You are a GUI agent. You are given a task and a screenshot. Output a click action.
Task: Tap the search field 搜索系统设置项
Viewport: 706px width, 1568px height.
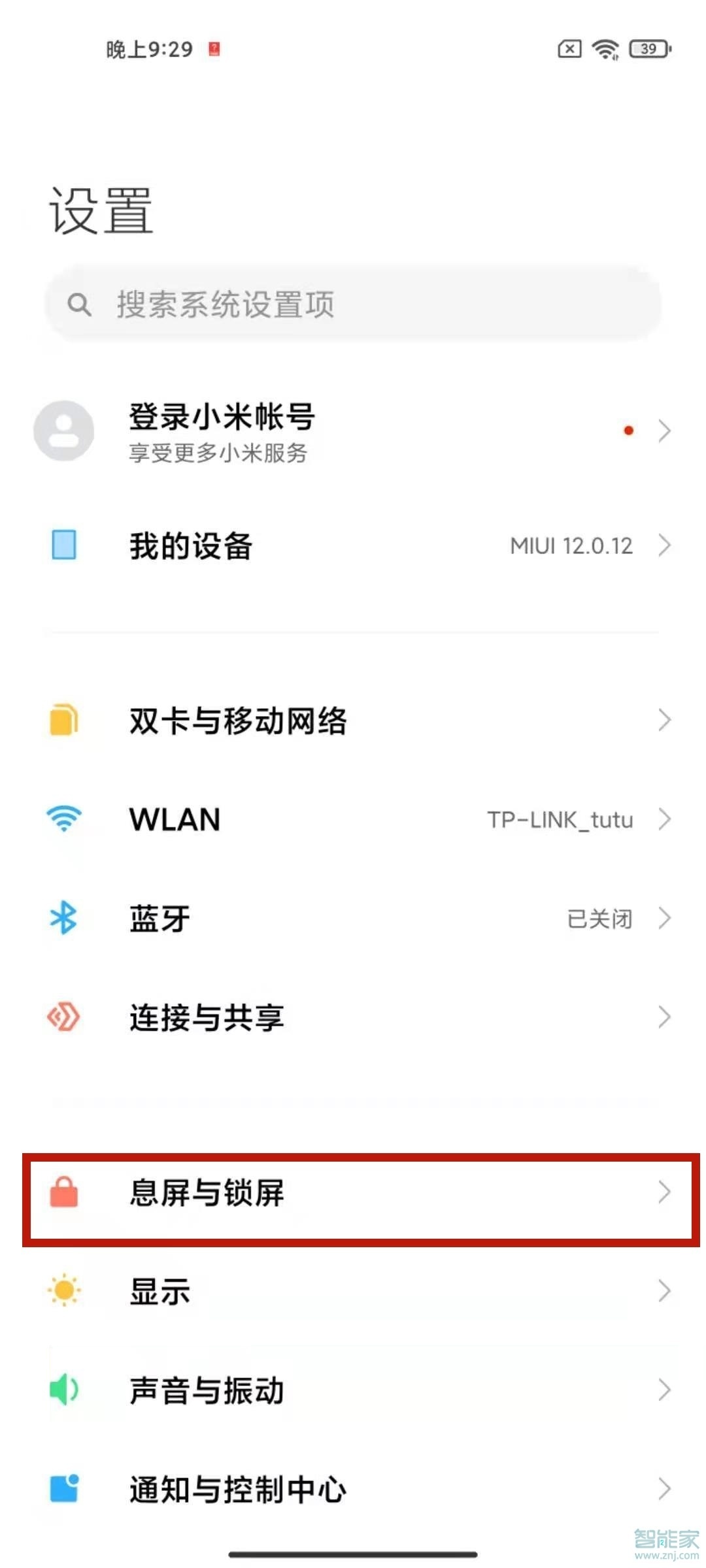pos(353,302)
